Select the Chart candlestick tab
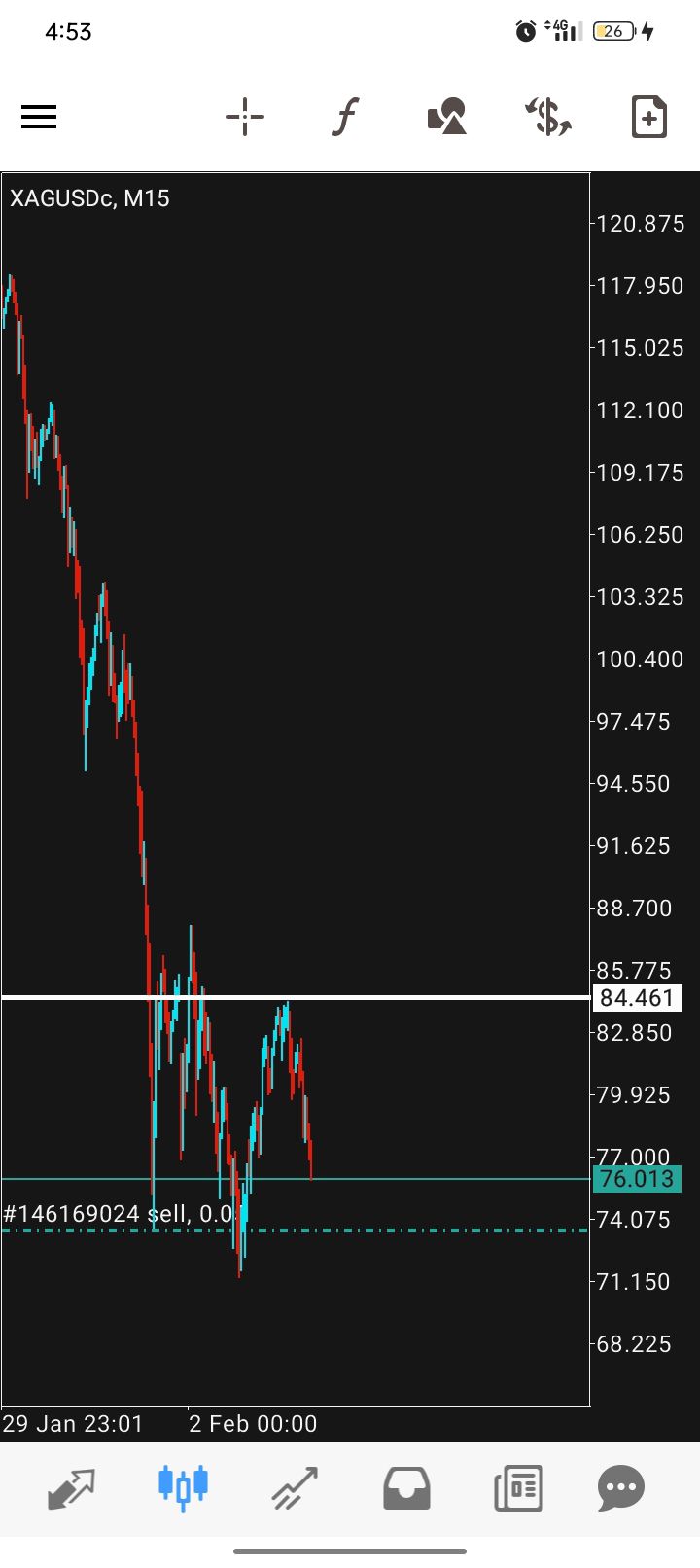 point(183,1487)
